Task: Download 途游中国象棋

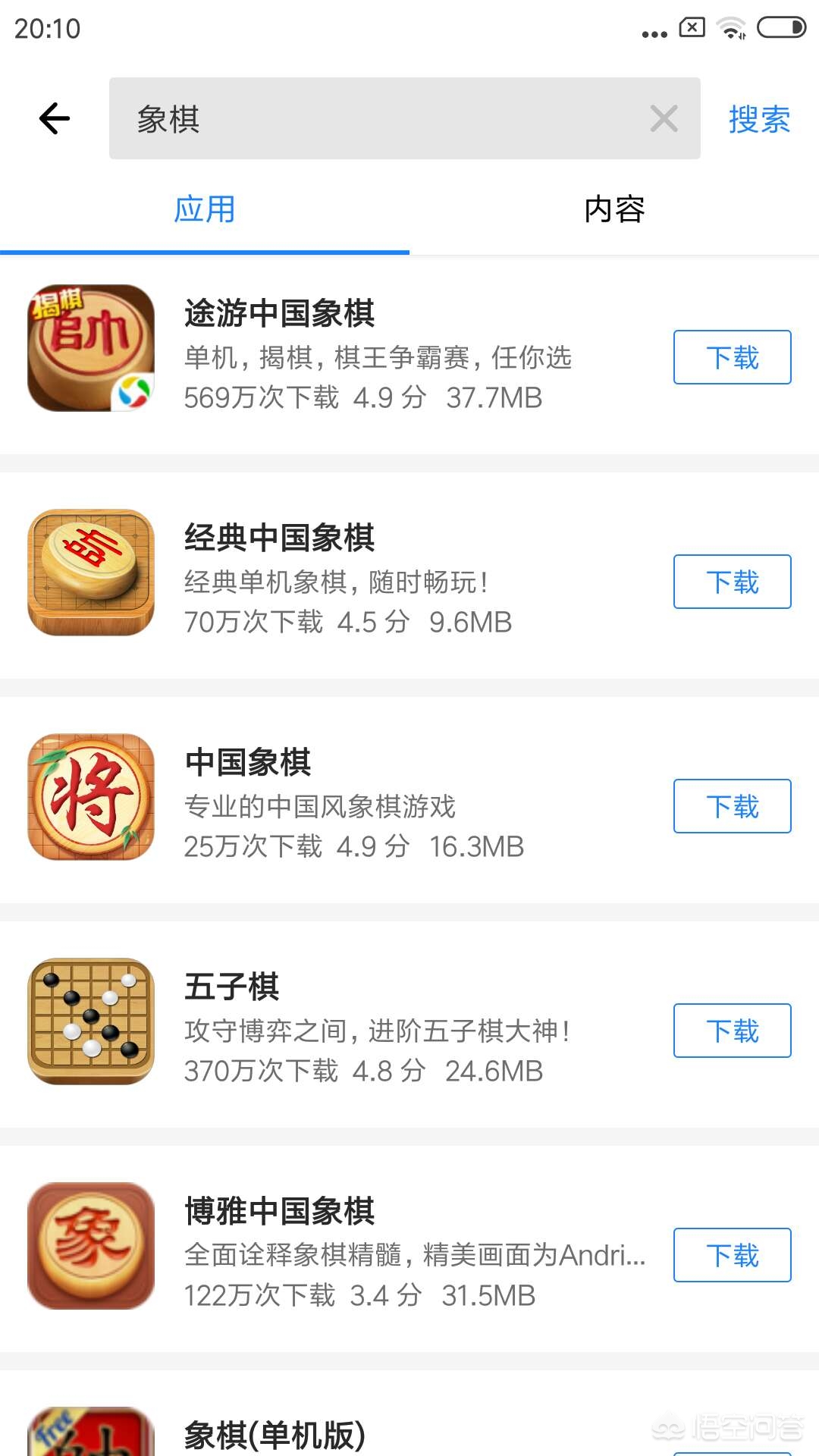Action: (x=732, y=357)
